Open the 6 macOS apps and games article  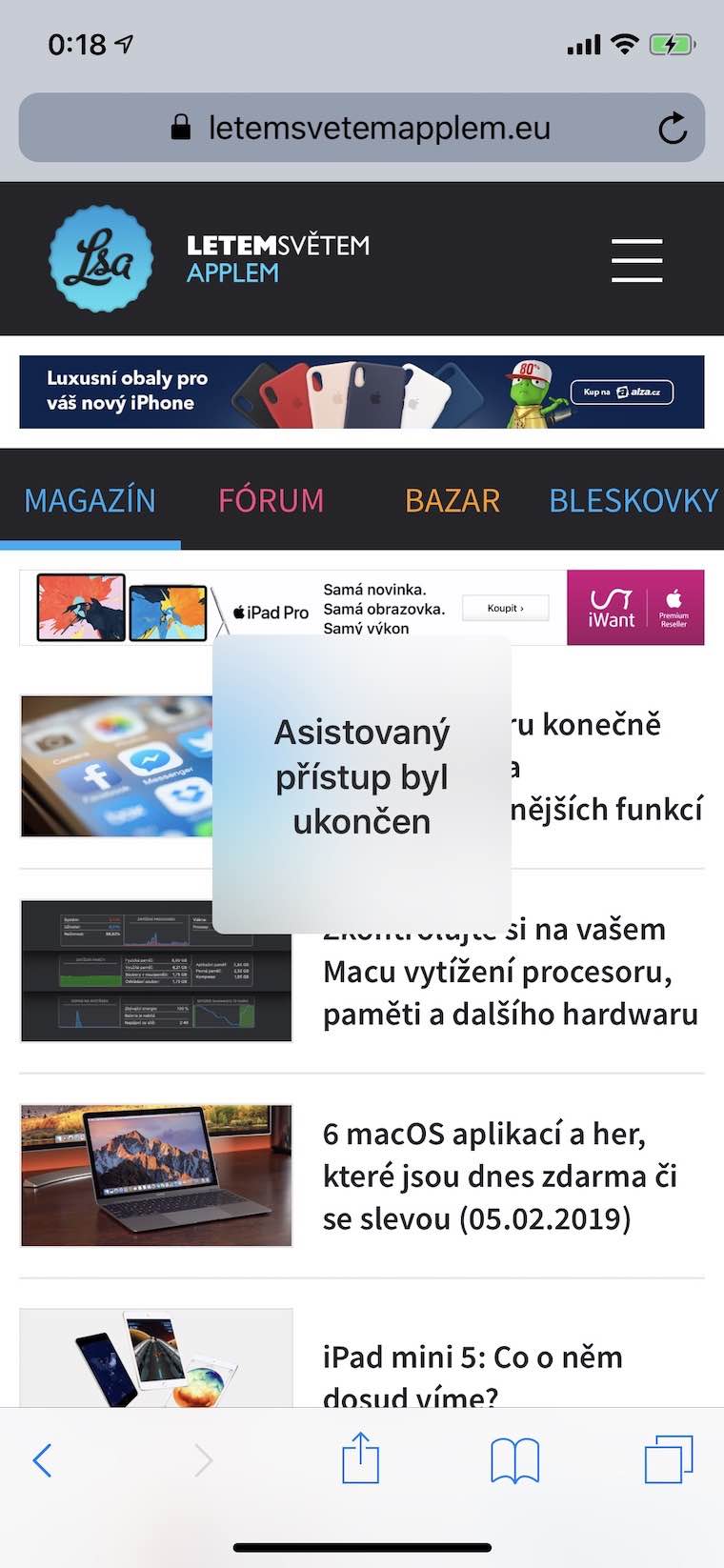(x=498, y=1176)
